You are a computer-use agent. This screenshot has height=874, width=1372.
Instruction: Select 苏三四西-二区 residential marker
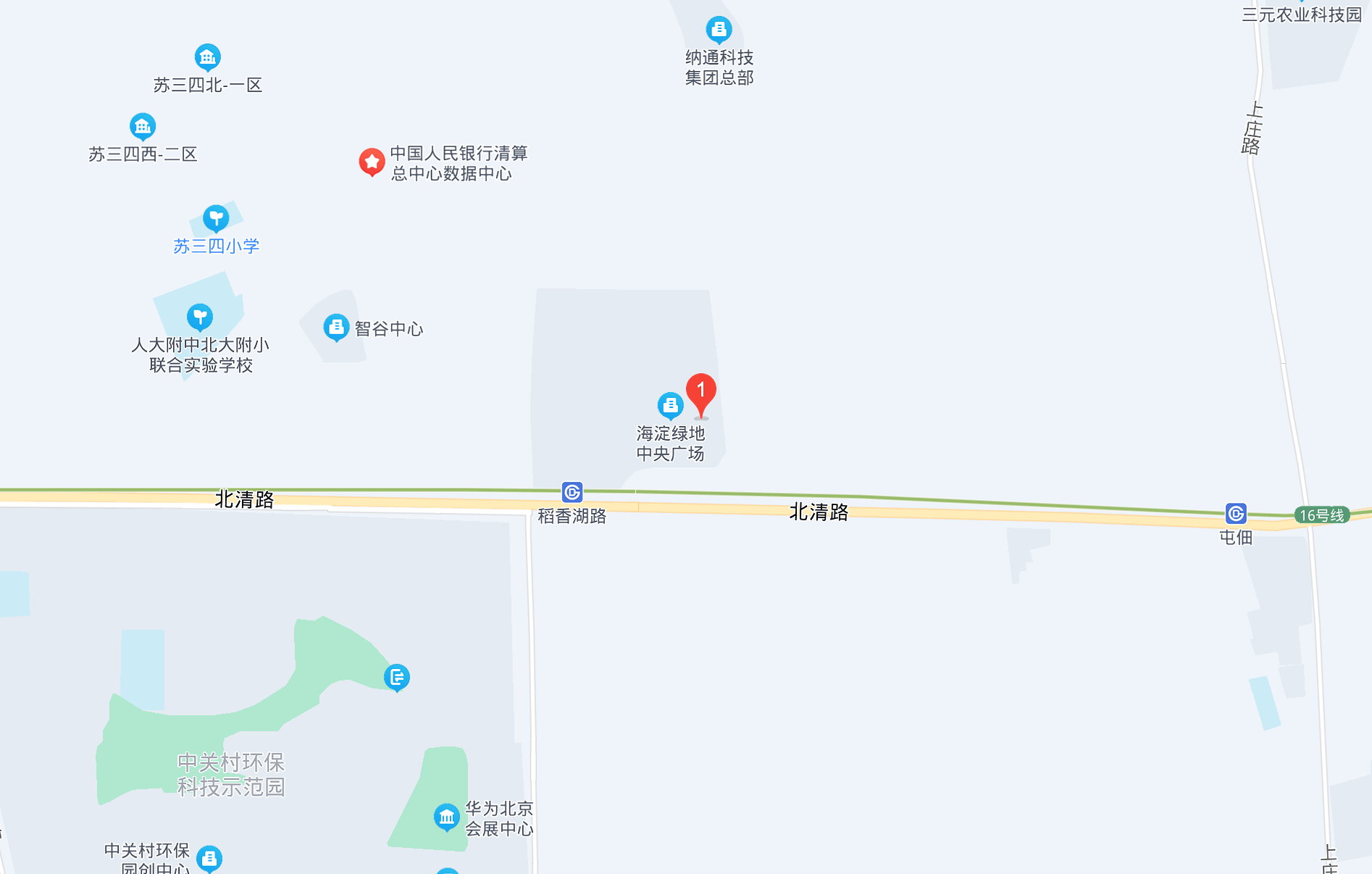(143, 127)
